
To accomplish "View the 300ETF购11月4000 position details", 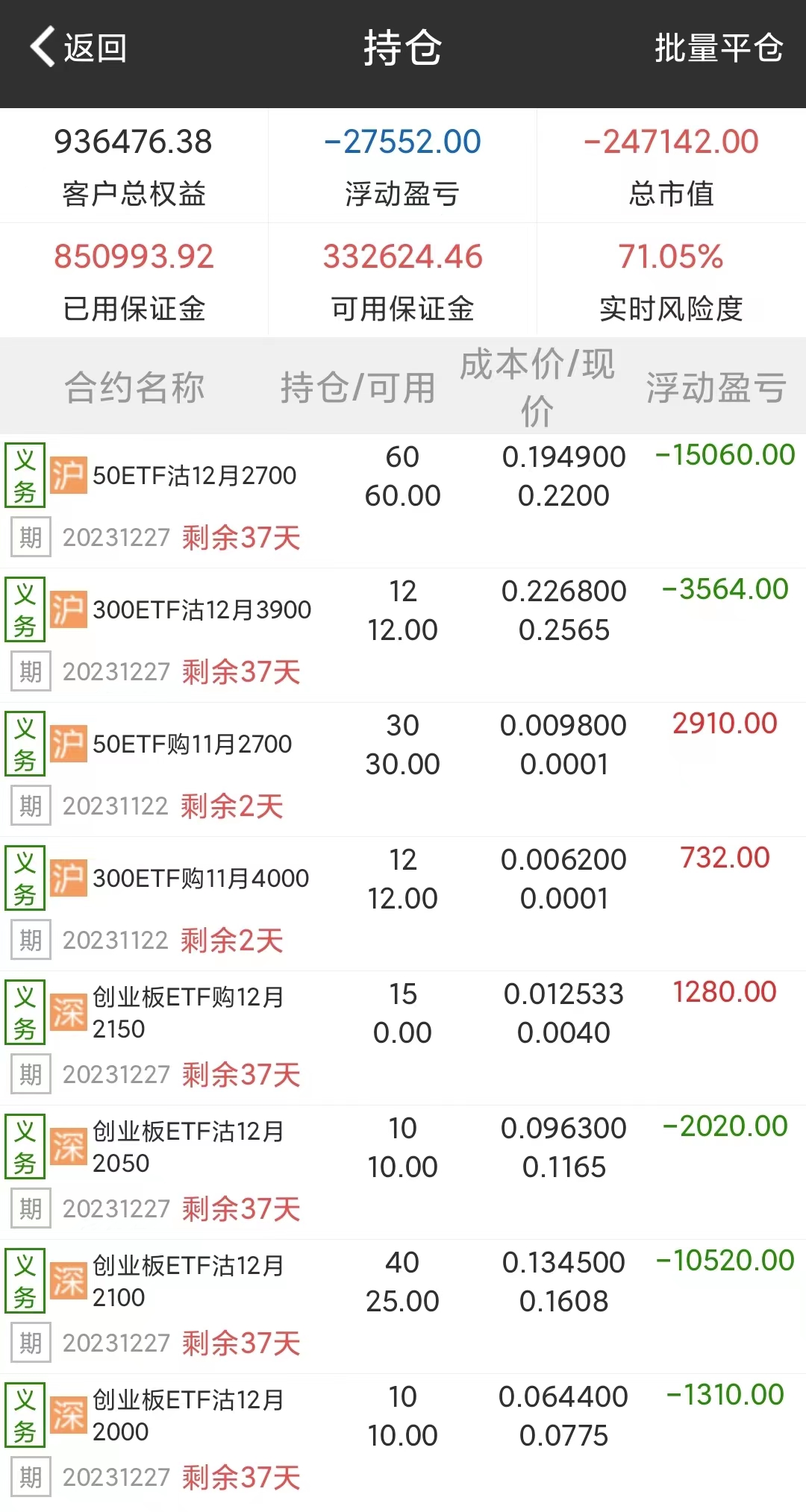I will click(200, 879).
